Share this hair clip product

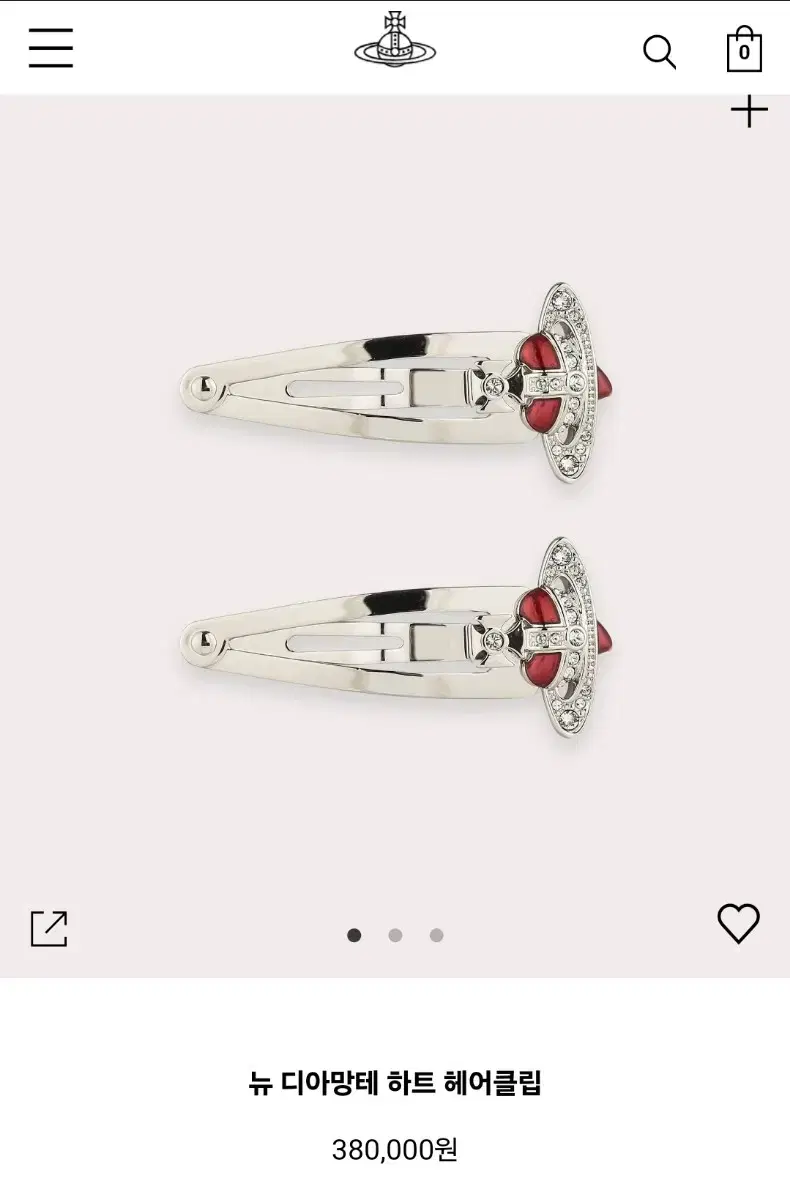49,929
